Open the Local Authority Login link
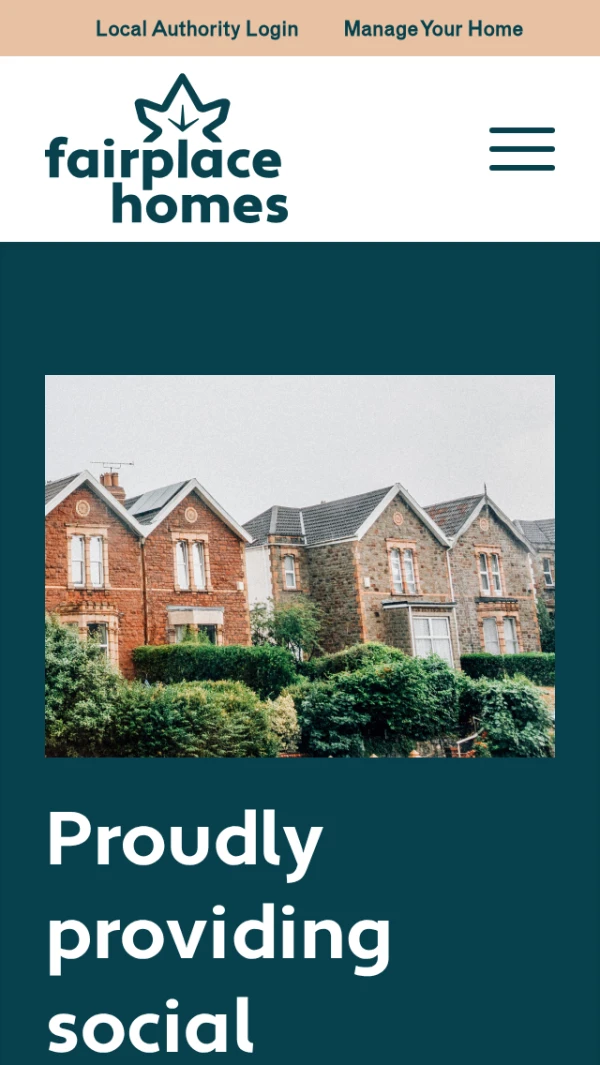Screen dimensions: 600x1065 tap(197, 29)
